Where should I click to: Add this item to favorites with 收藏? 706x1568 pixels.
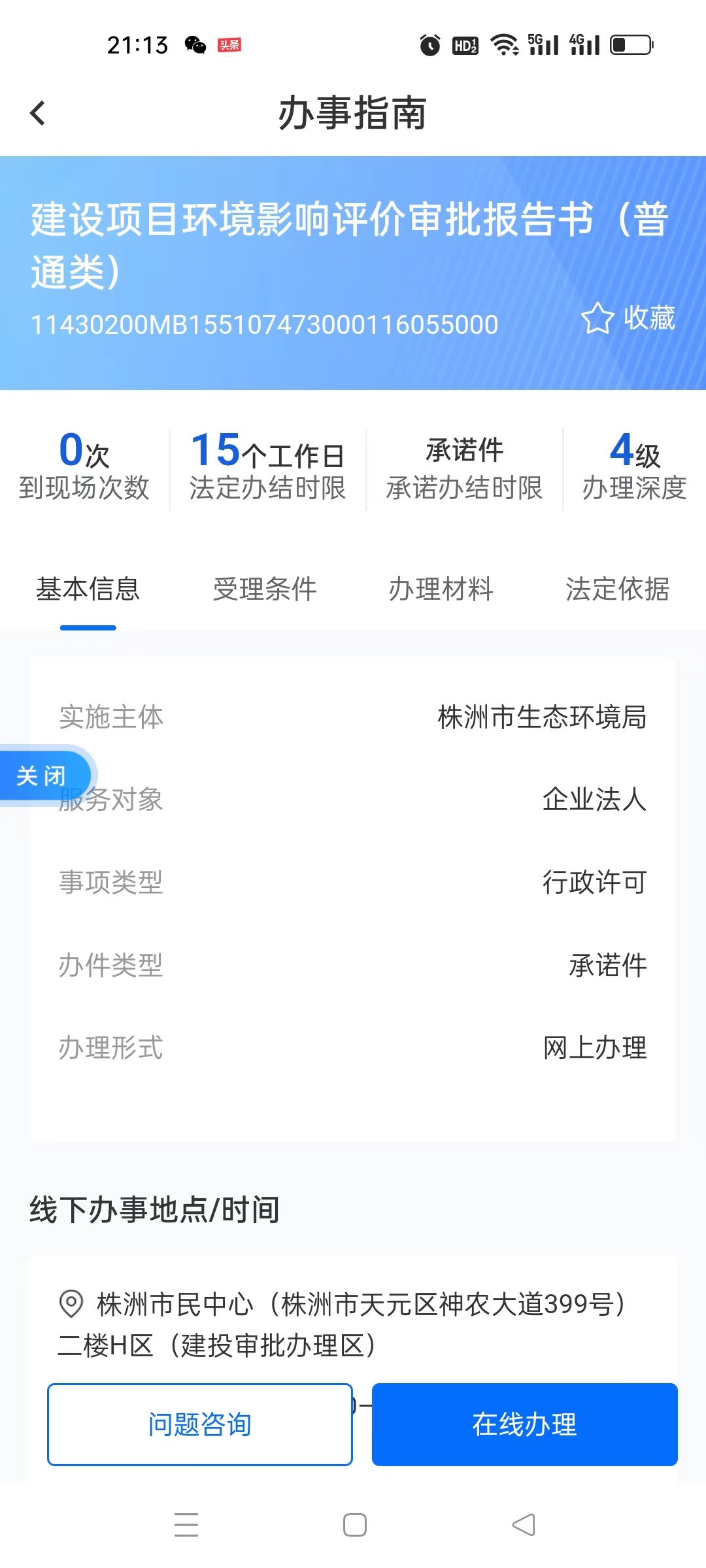(x=628, y=318)
